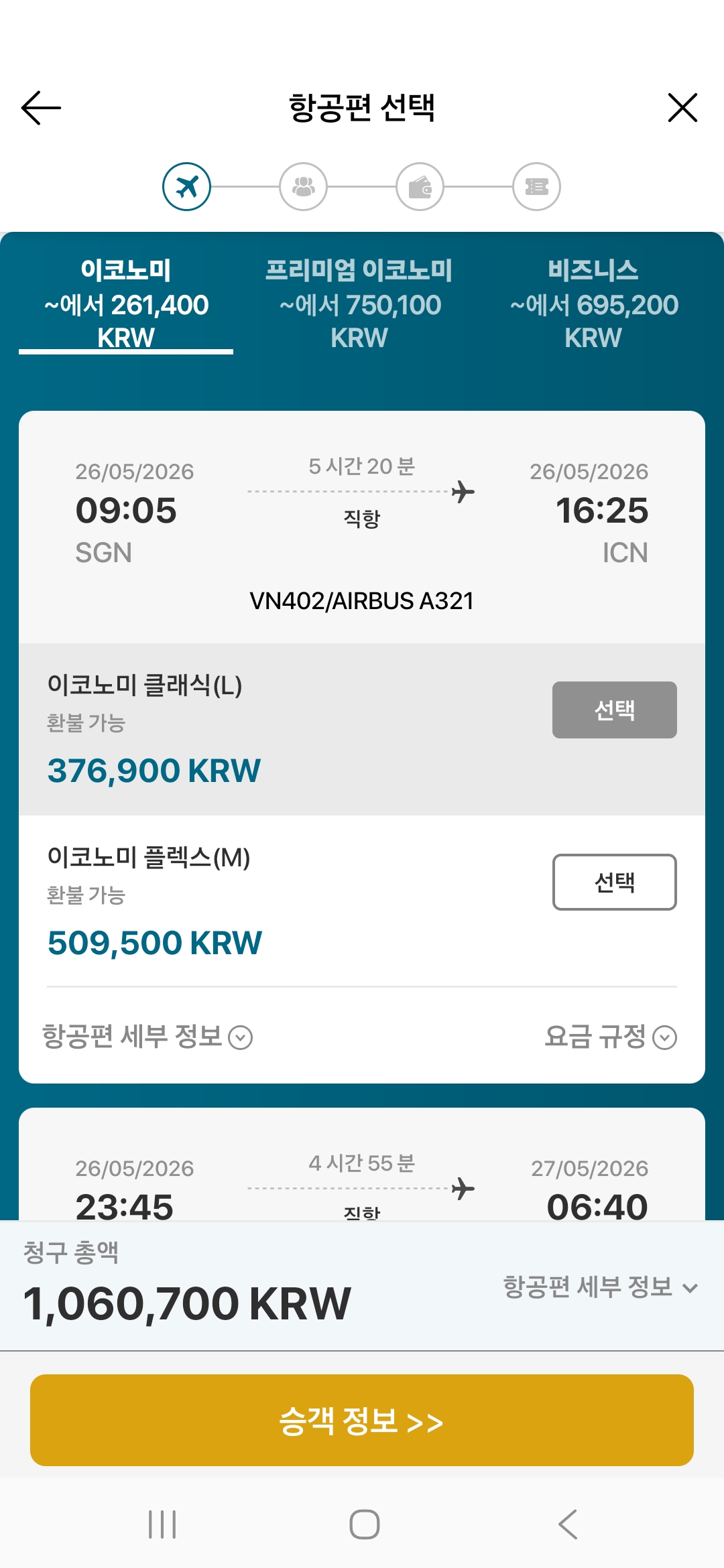Close the 항공편 선택 screen
724x1568 pixels.
[682, 108]
